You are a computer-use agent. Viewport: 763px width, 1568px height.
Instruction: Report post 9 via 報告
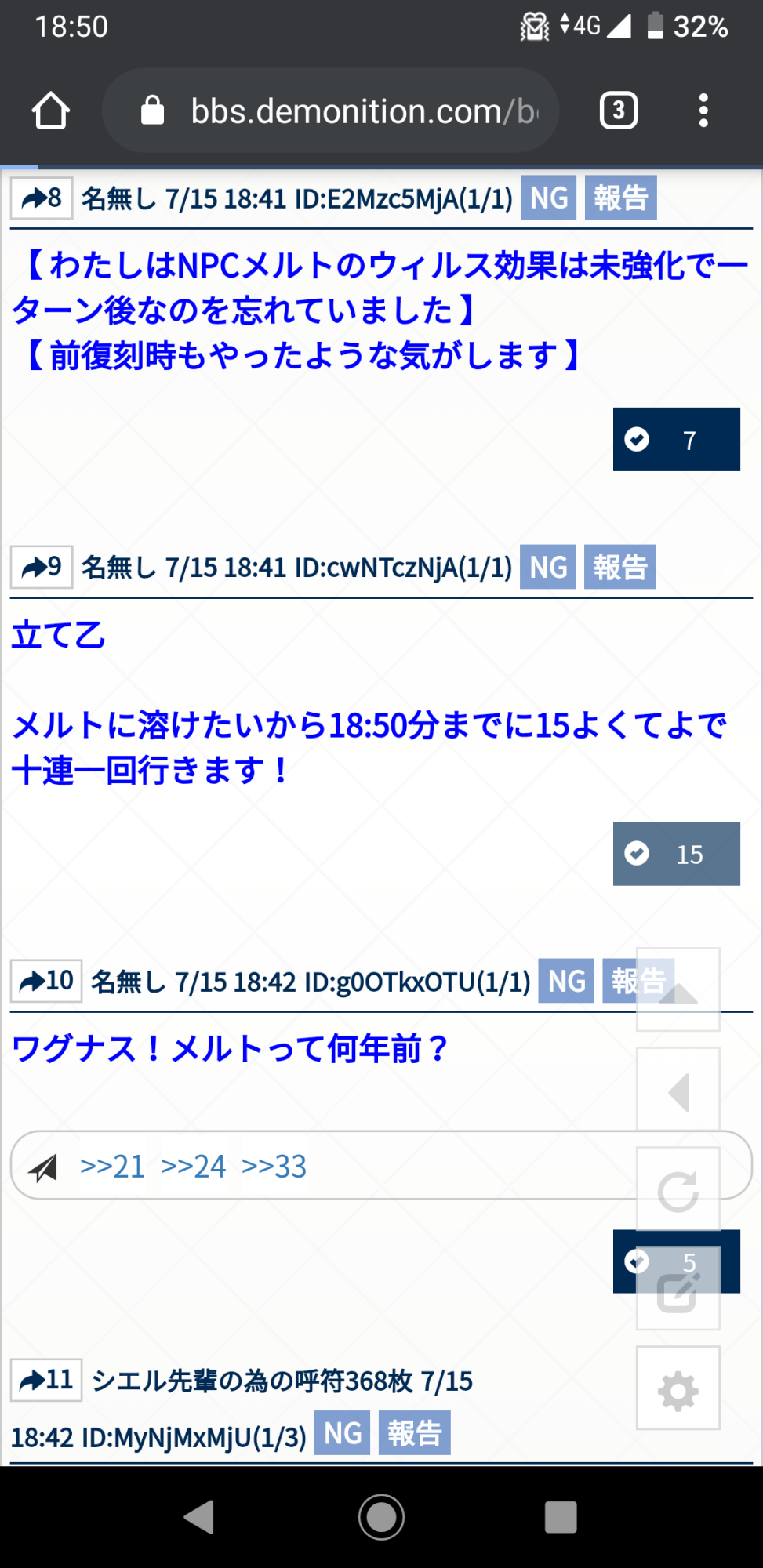click(x=619, y=567)
